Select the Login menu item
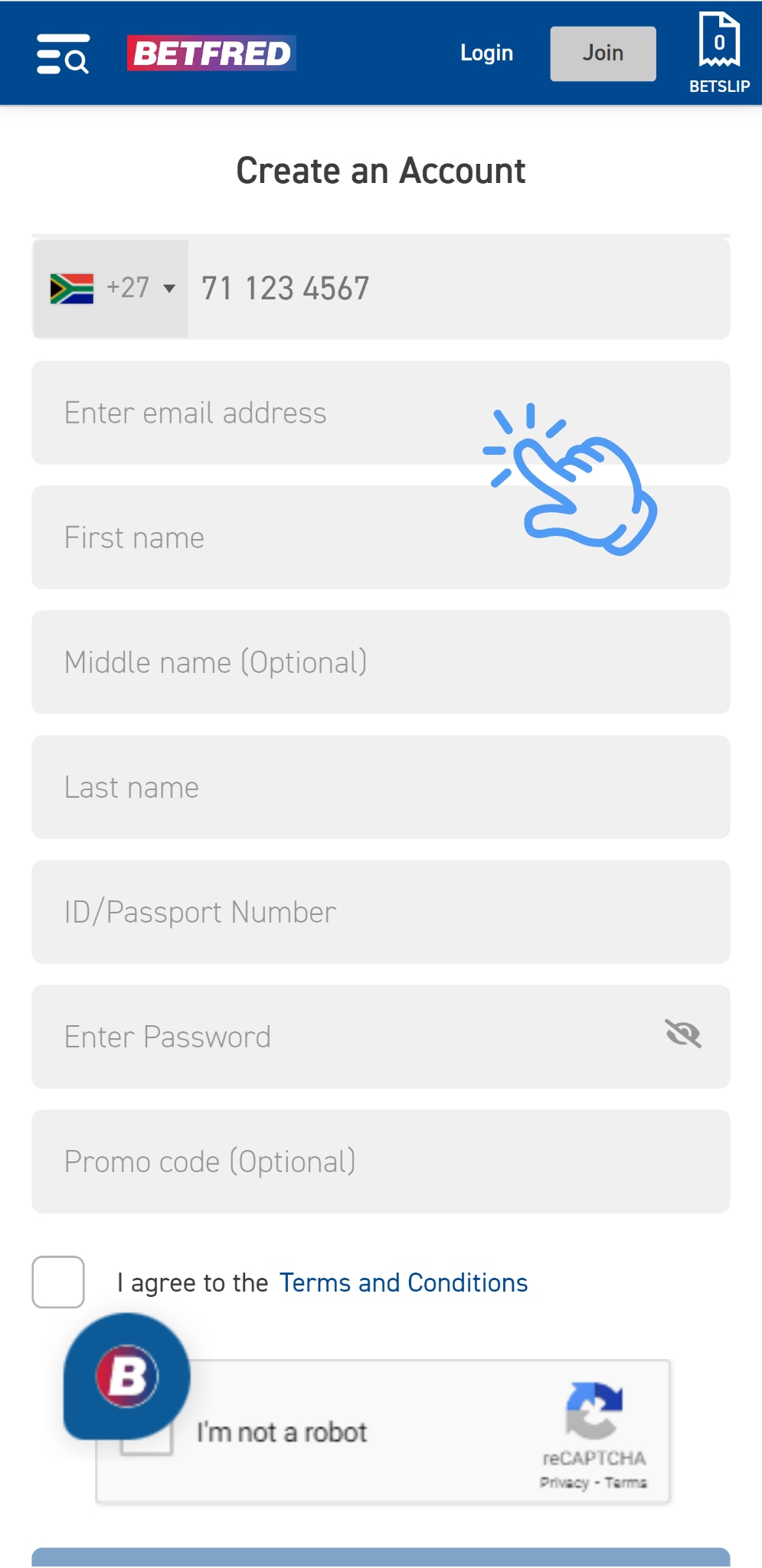The width and height of the screenshot is (762, 1568). [486, 54]
